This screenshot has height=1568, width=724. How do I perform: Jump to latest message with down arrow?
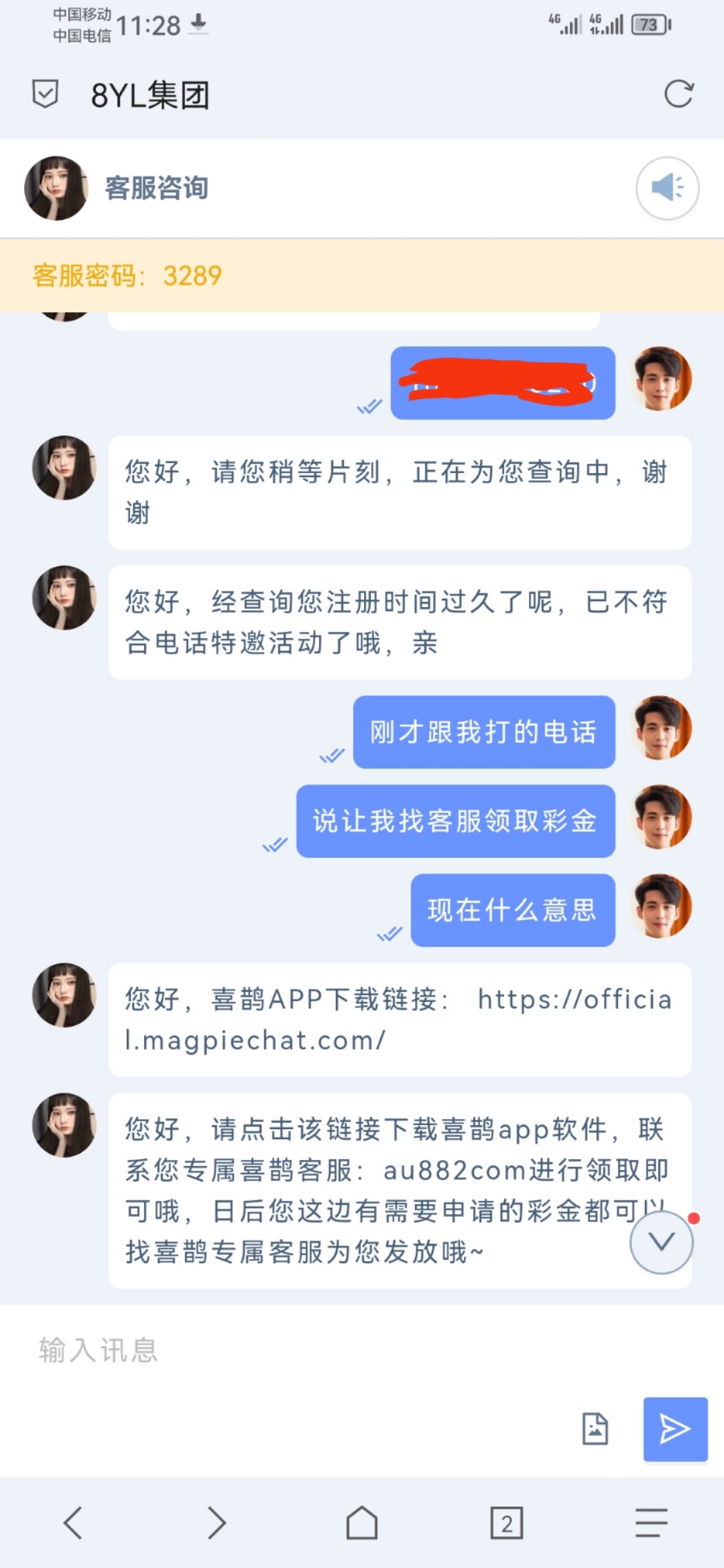click(661, 1242)
